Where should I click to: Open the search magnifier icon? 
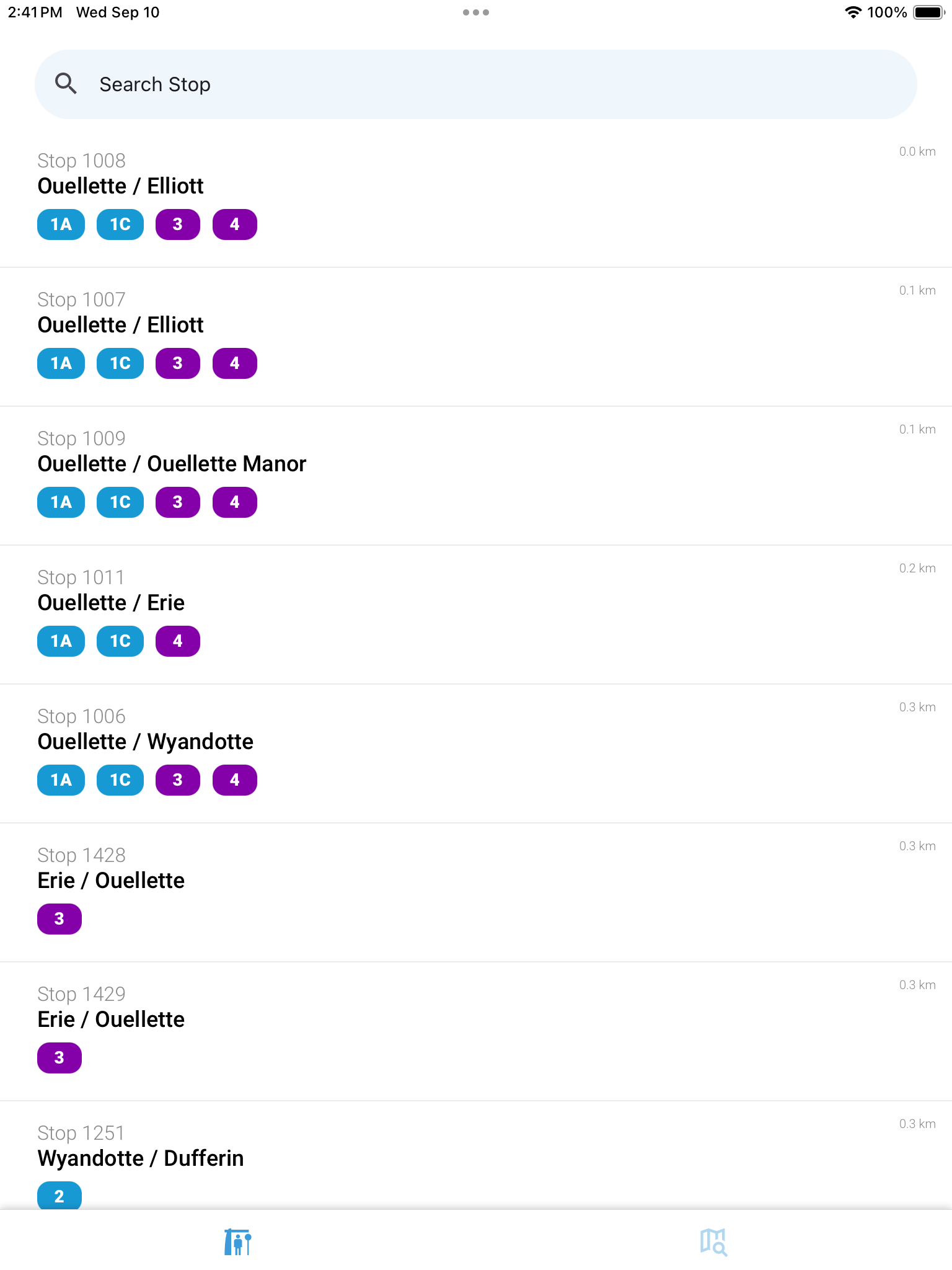pos(67,83)
